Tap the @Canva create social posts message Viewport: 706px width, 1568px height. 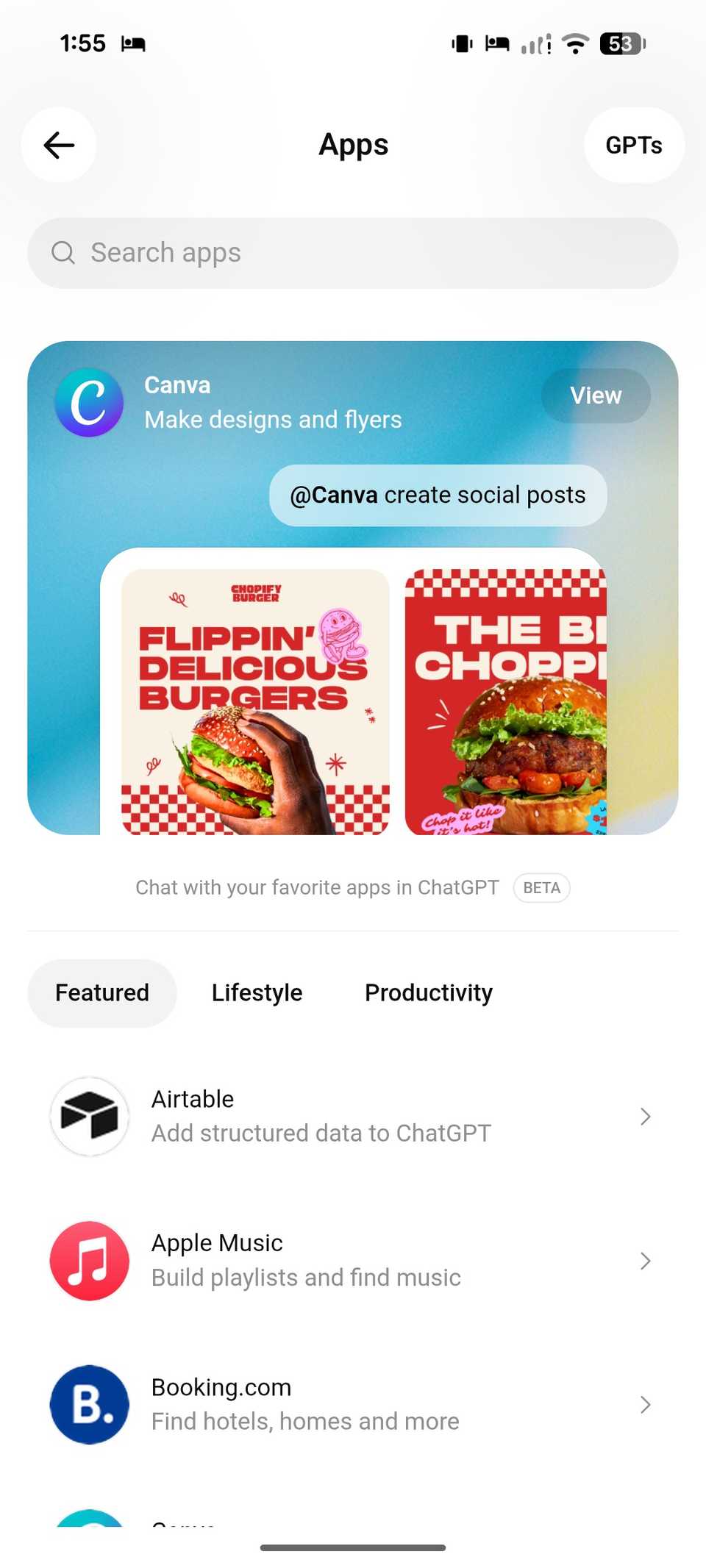point(438,495)
